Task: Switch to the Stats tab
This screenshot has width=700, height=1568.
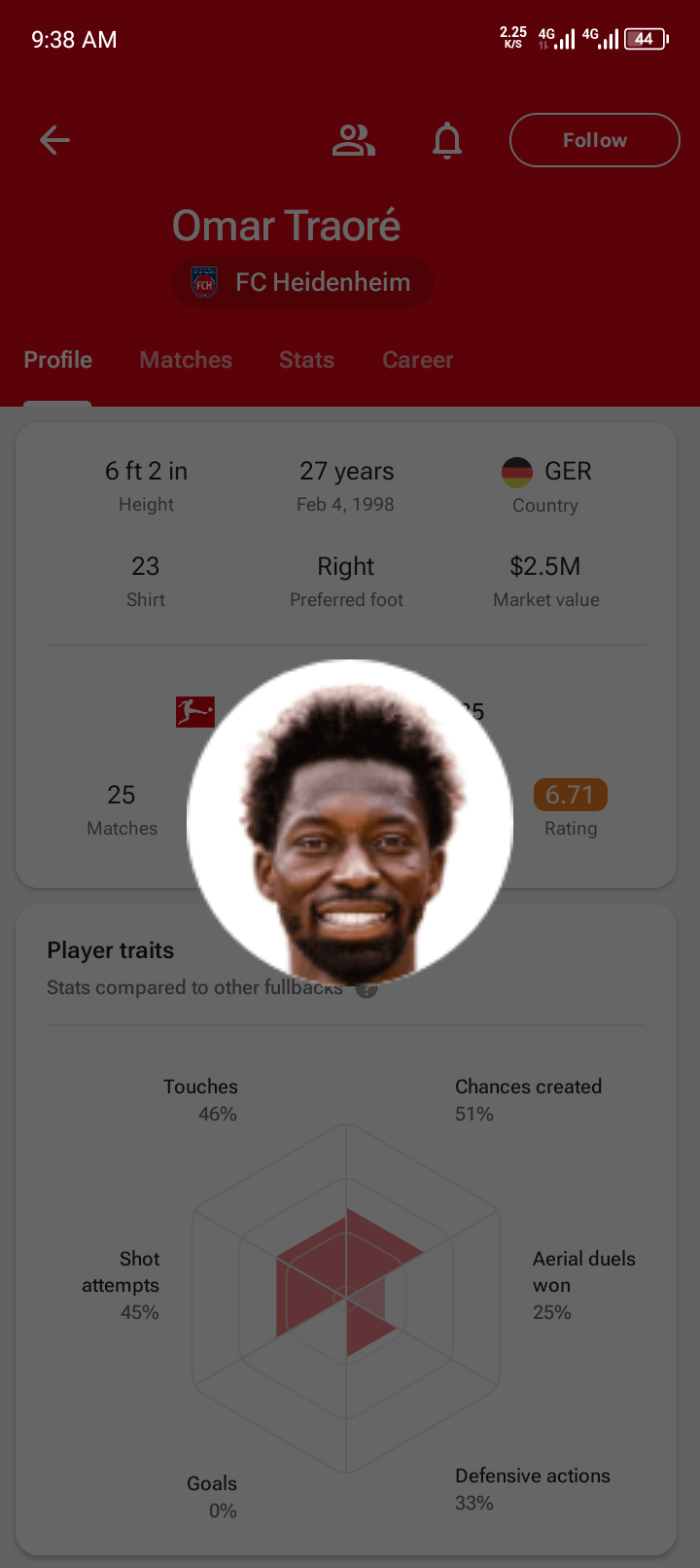Action: (x=306, y=360)
